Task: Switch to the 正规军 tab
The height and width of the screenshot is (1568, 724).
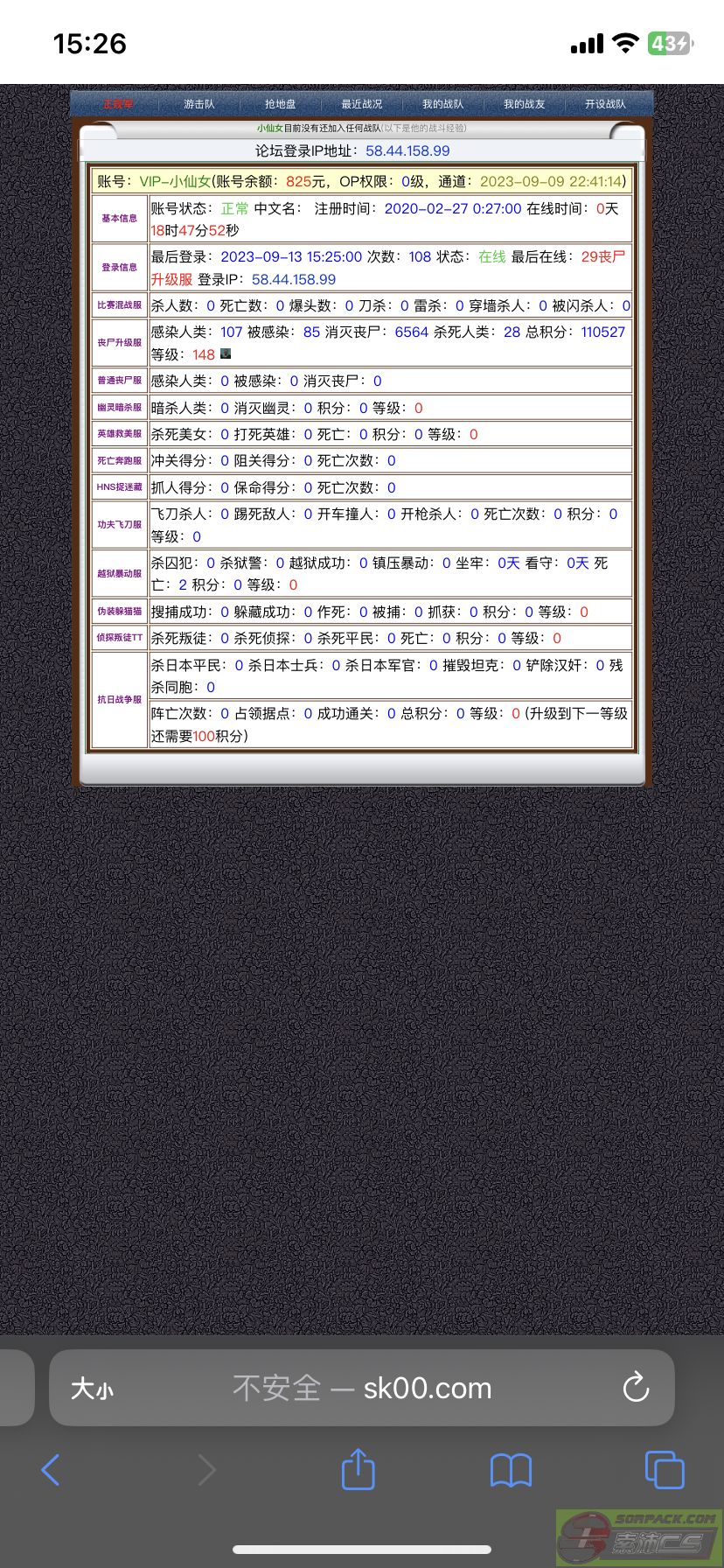Action: 118,104
